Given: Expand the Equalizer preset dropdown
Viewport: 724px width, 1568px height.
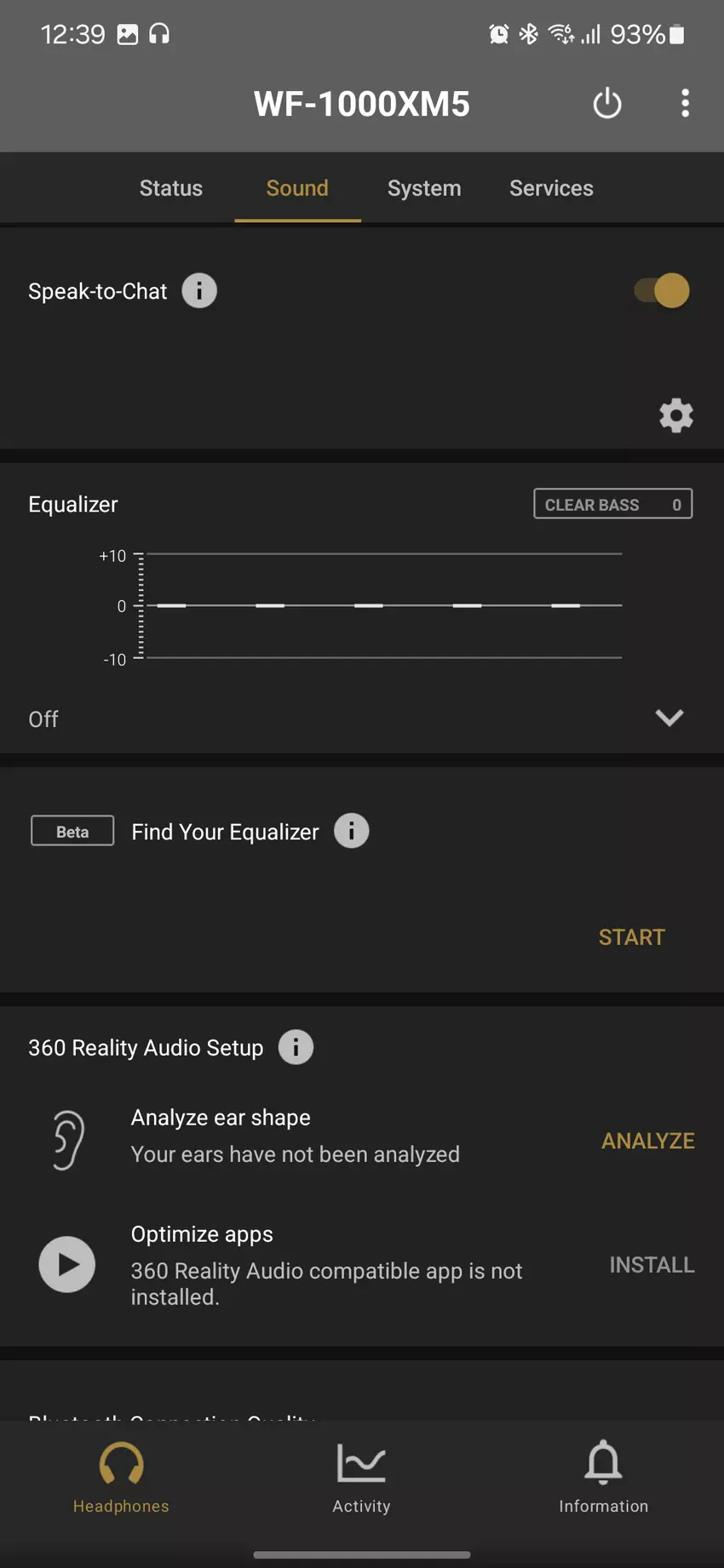Looking at the screenshot, I should (x=669, y=718).
